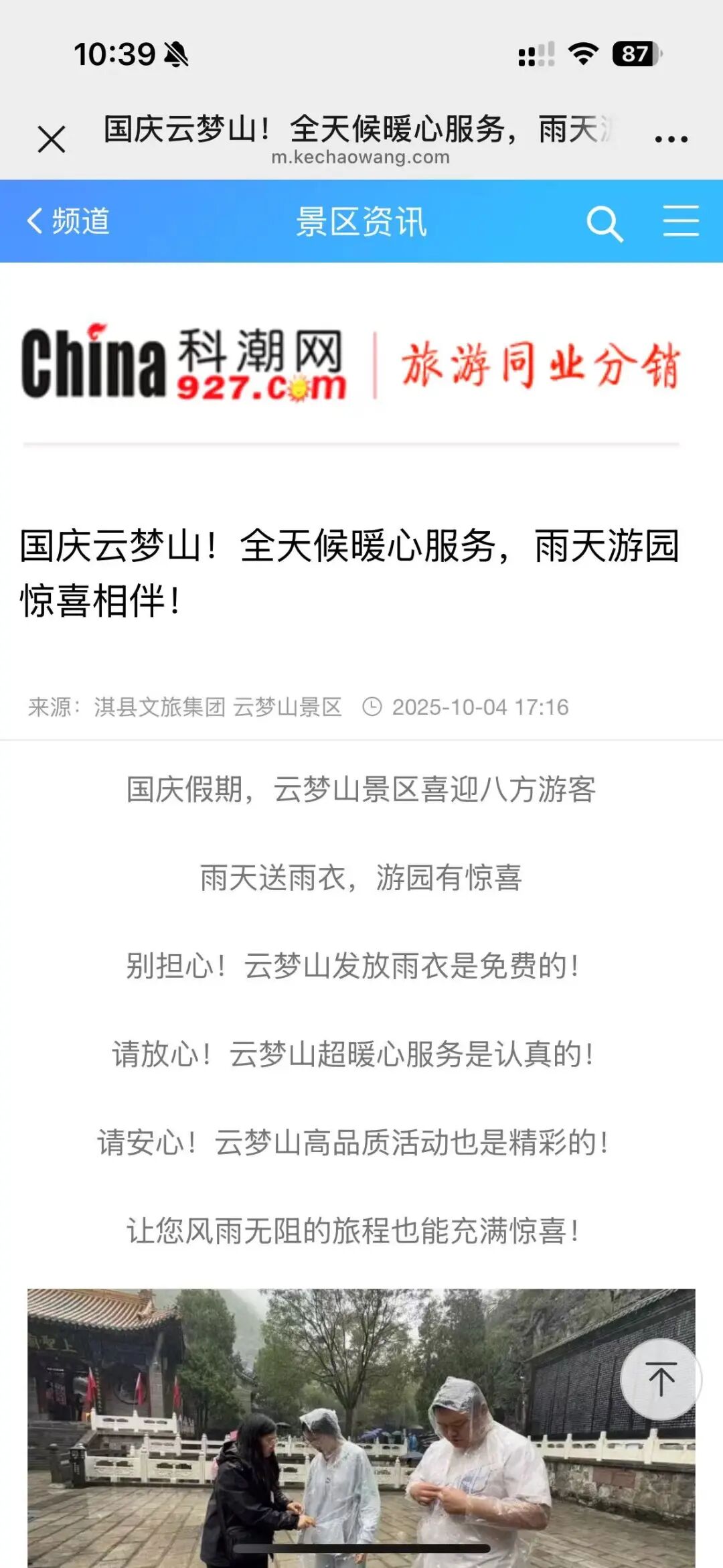Close the in-app browser page

click(x=52, y=139)
